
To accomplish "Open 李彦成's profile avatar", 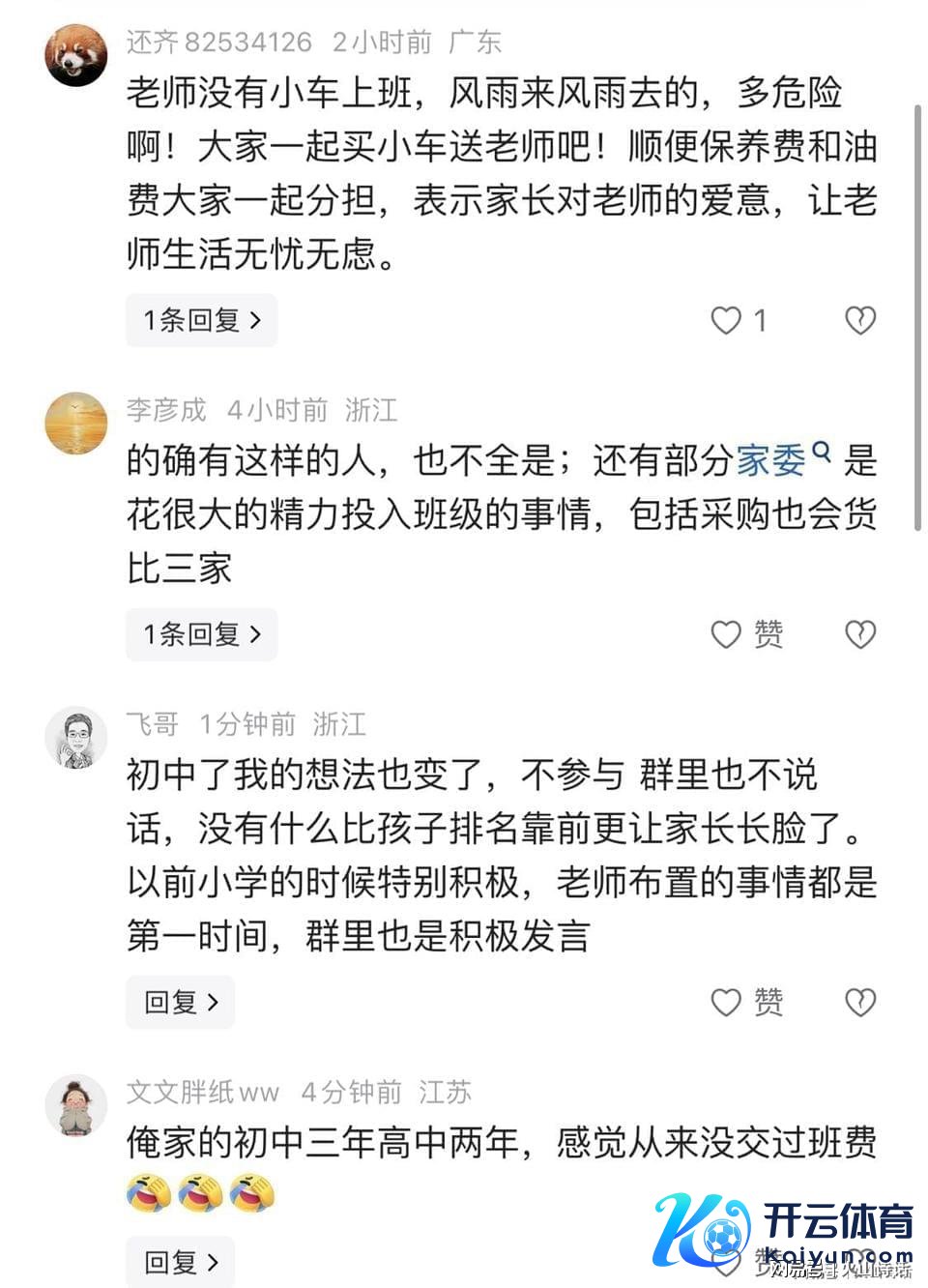I will click(76, 423).
